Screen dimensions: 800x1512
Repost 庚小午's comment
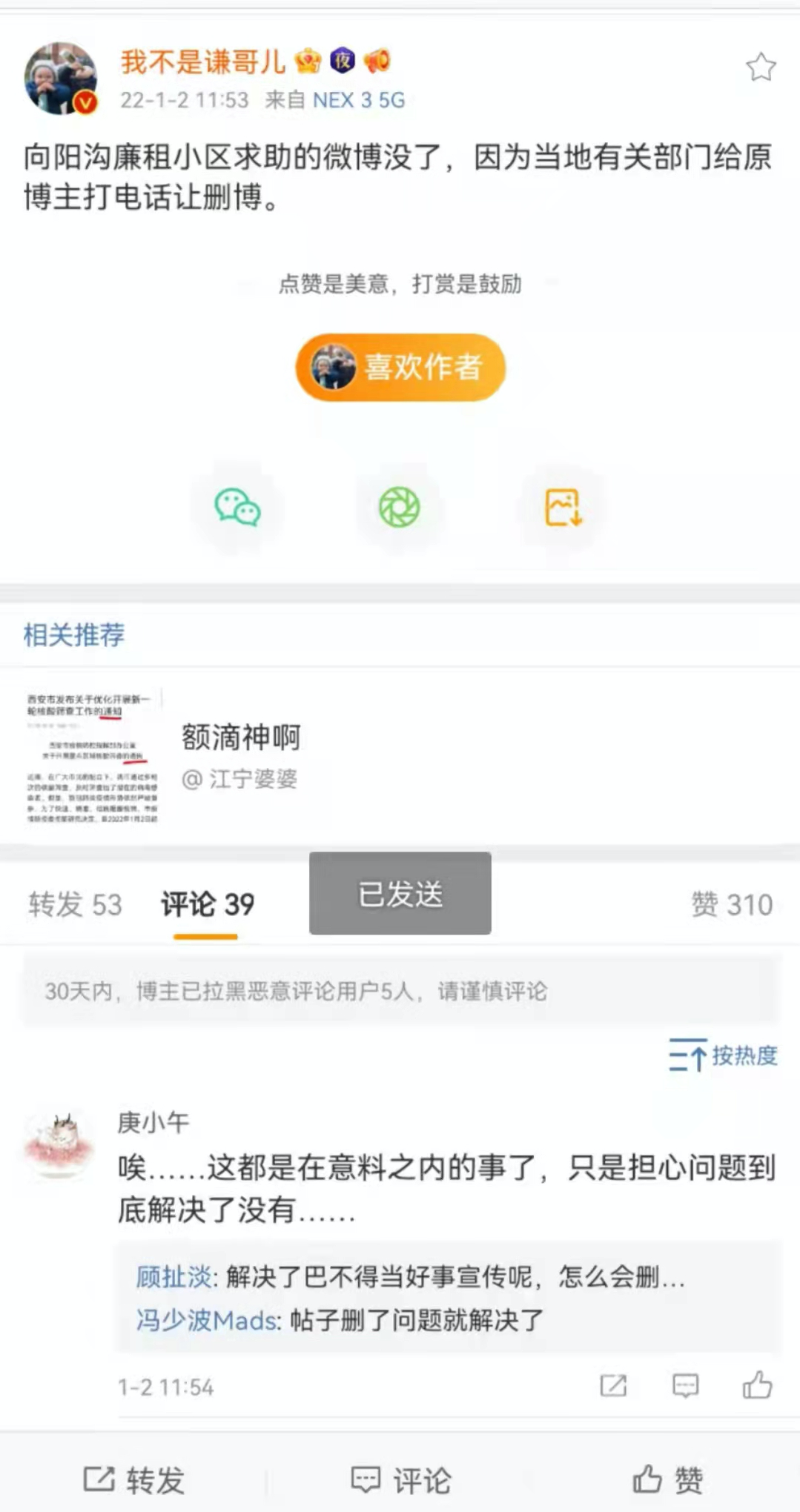click(613, 1385)
